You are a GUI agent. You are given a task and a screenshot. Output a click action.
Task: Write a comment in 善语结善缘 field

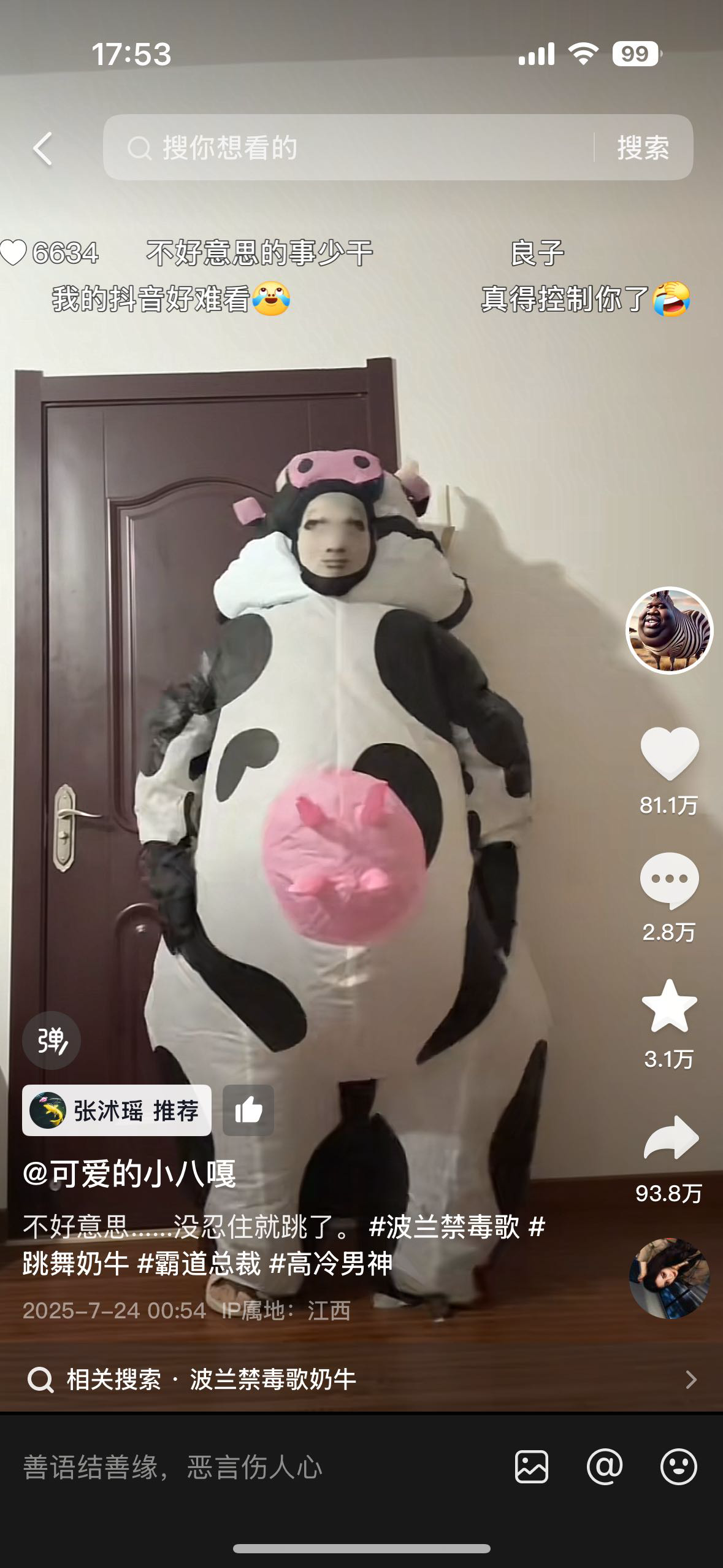pos(245,1467)
